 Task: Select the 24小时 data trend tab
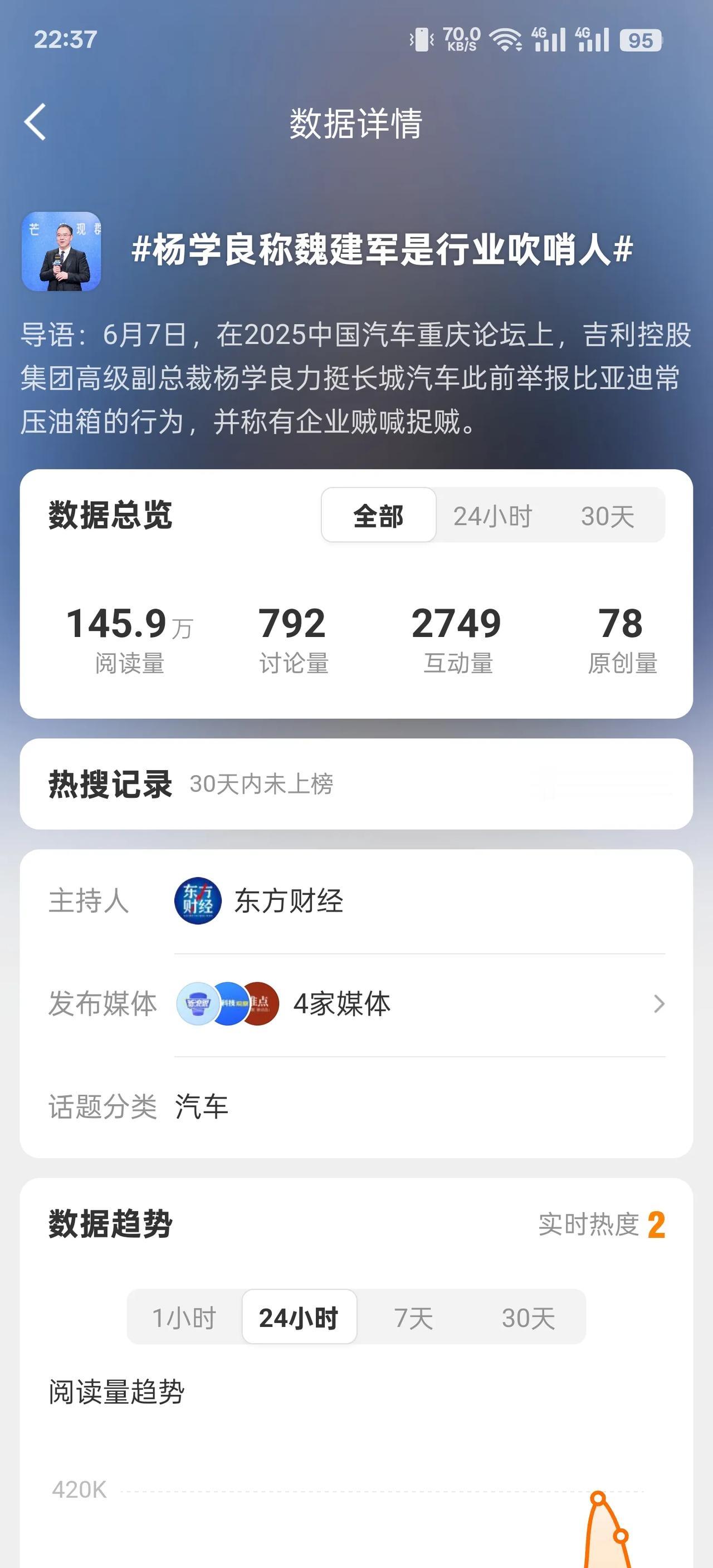(299, 1318)
